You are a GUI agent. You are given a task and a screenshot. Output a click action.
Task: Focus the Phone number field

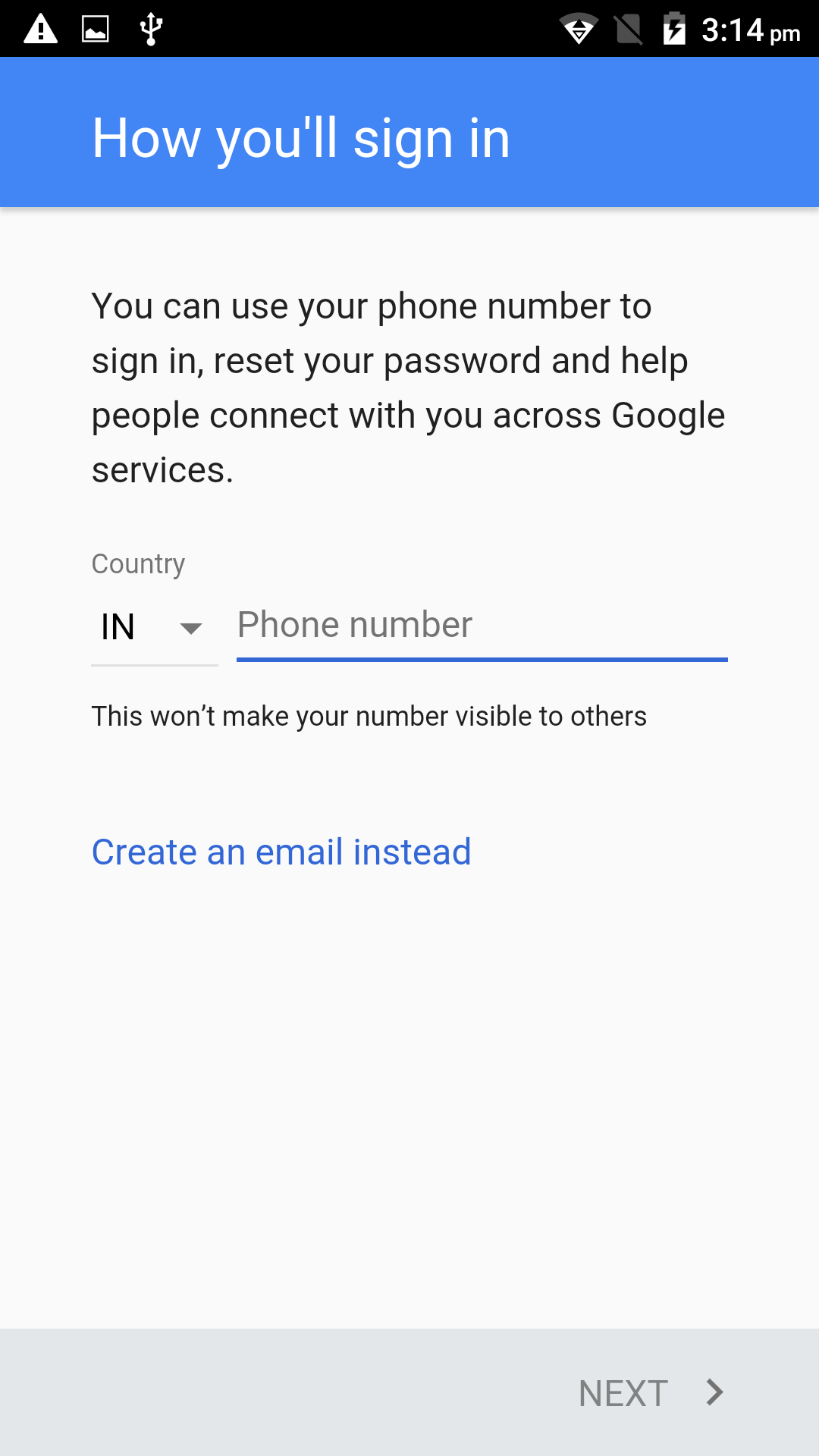pyautogui.click(x=482, y=626)
